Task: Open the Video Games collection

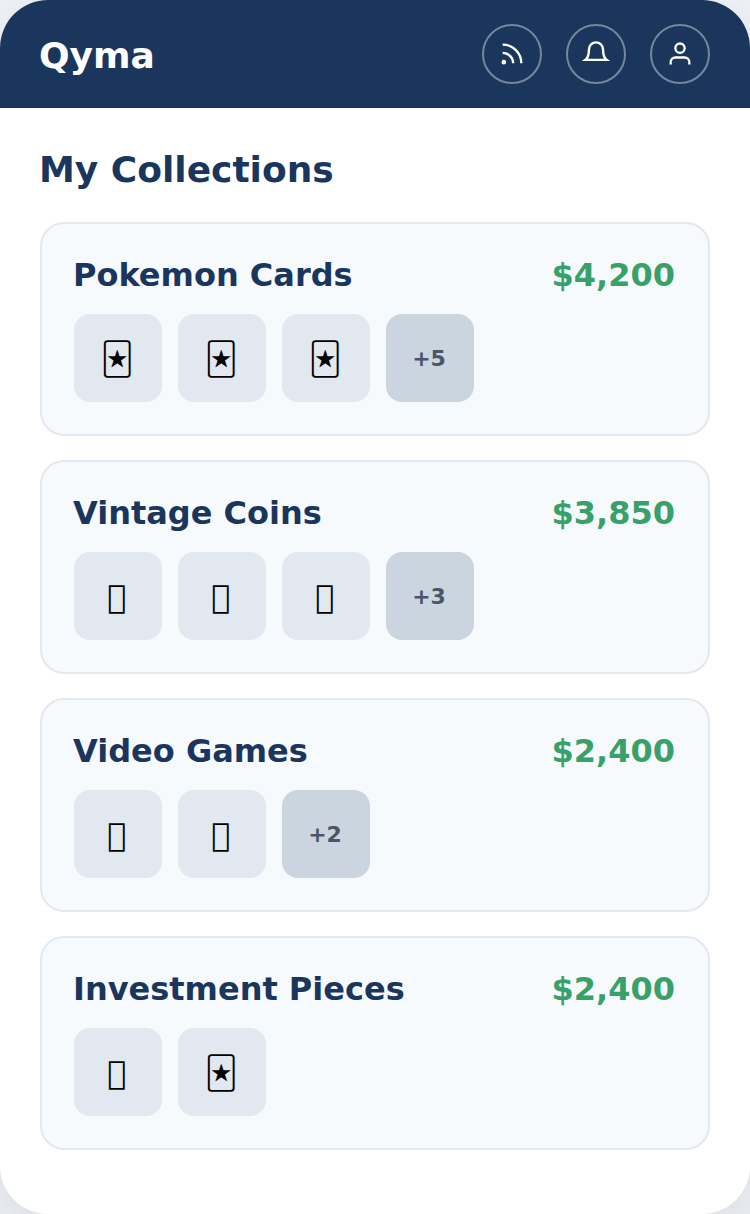Action: coord(191,751)
